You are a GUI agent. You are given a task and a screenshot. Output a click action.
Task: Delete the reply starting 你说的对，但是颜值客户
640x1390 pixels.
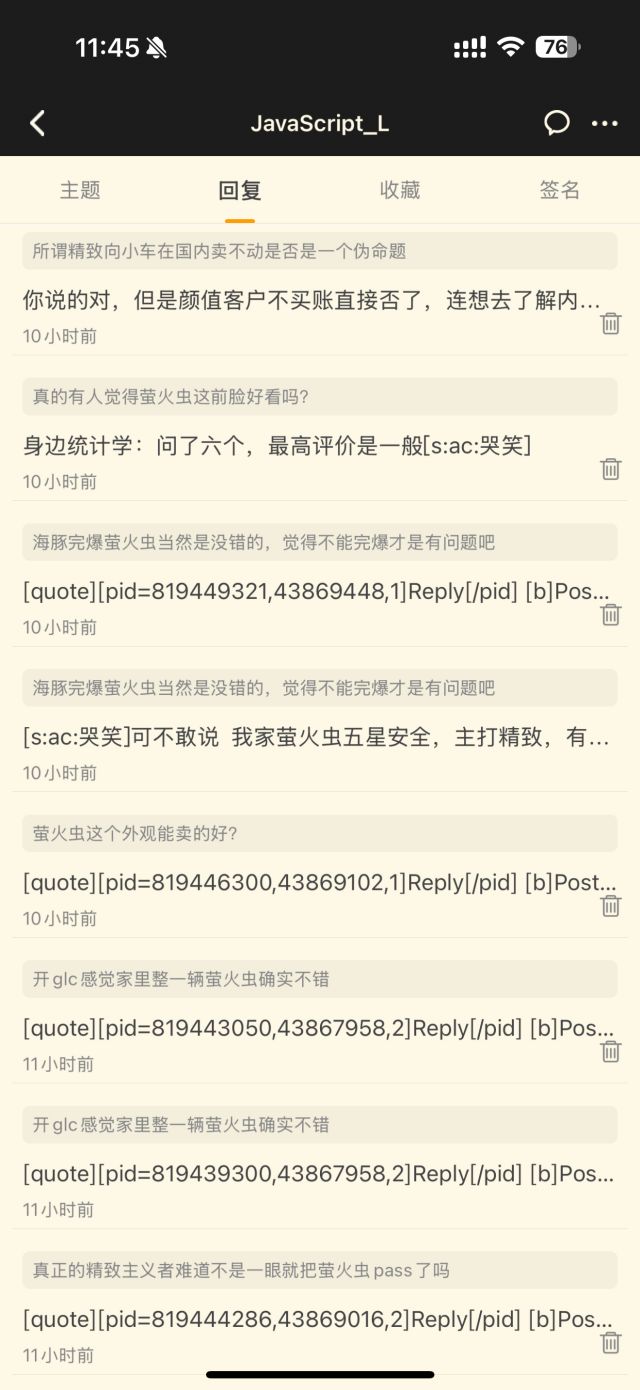click(611, 323)
